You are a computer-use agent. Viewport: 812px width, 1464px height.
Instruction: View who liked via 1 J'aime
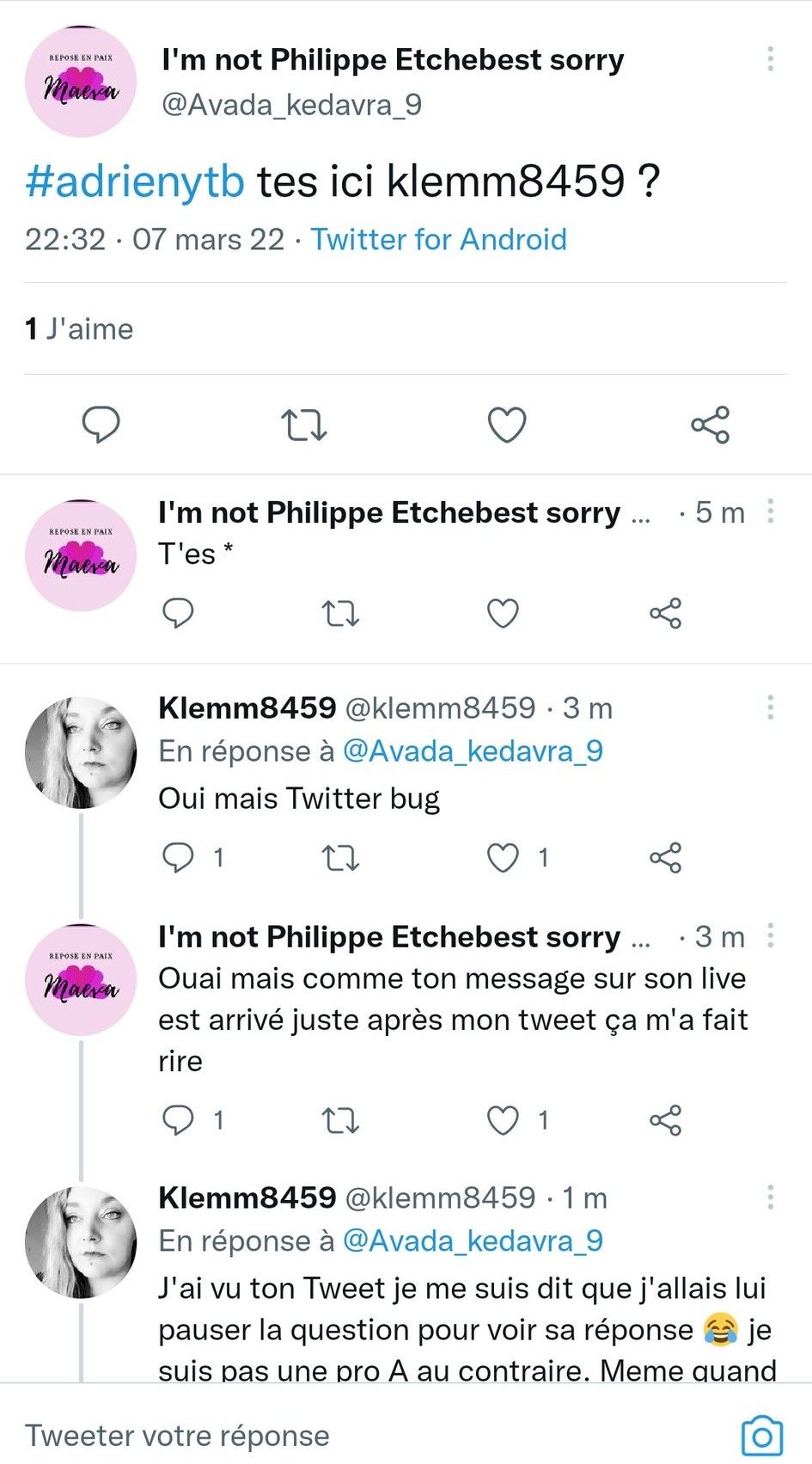(79, 329)
